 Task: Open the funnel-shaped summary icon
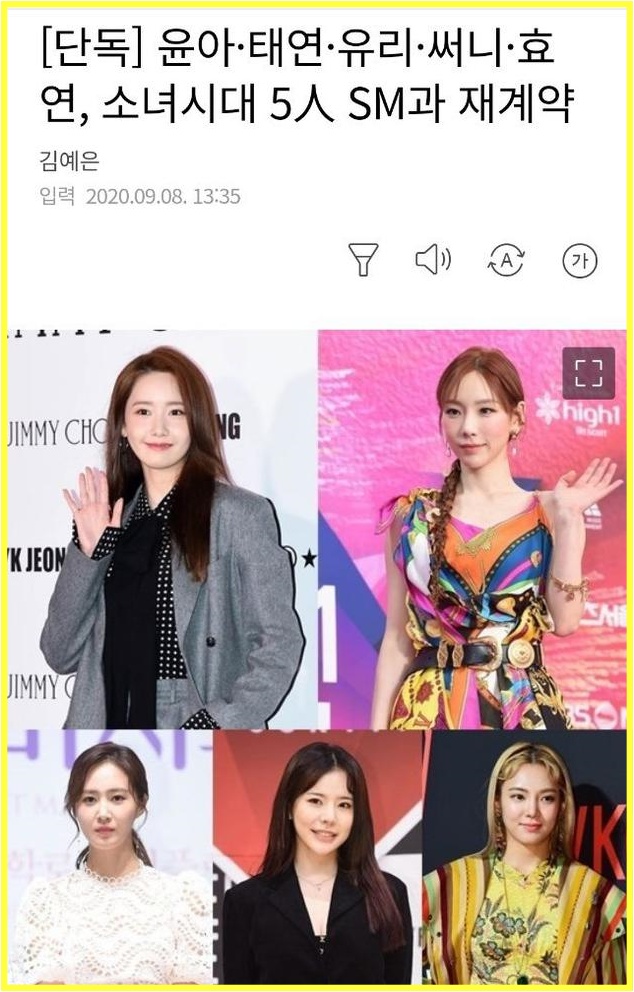pyautogui.click(x=363, y=260)
